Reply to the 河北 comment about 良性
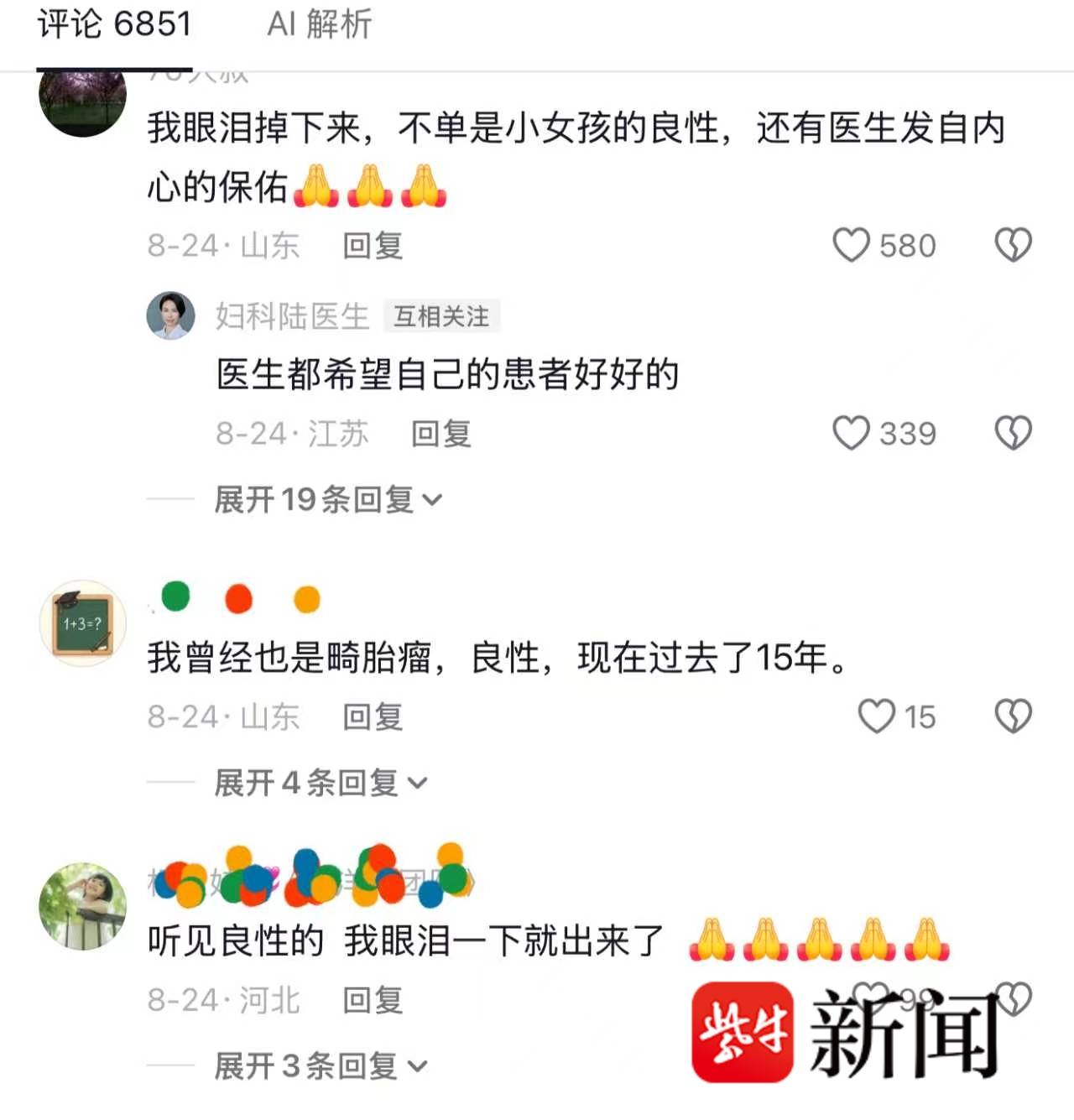This screenshot has height=1120, width=1074. pyautogui.click(x=373, y=1000)
